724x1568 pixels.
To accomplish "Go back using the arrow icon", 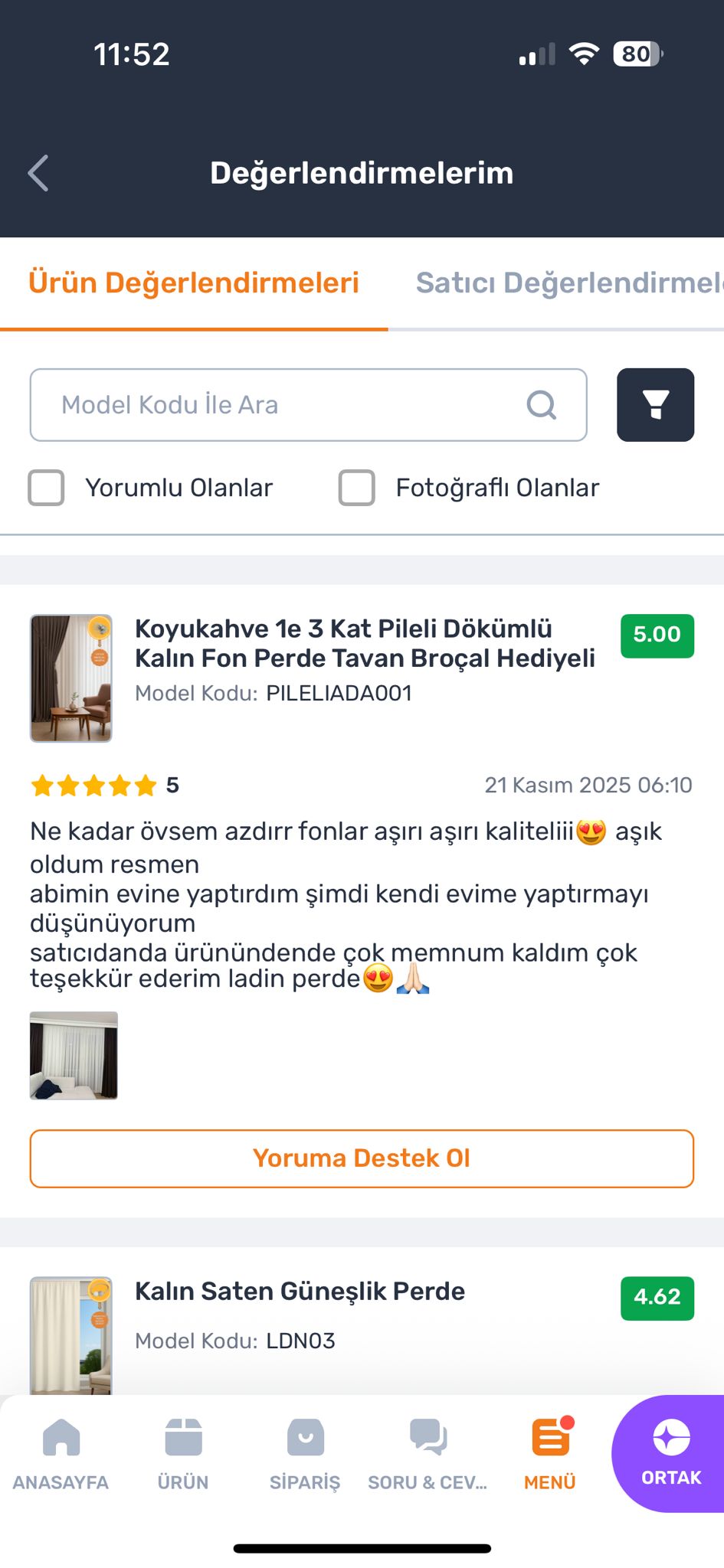I will click(37, 172).
